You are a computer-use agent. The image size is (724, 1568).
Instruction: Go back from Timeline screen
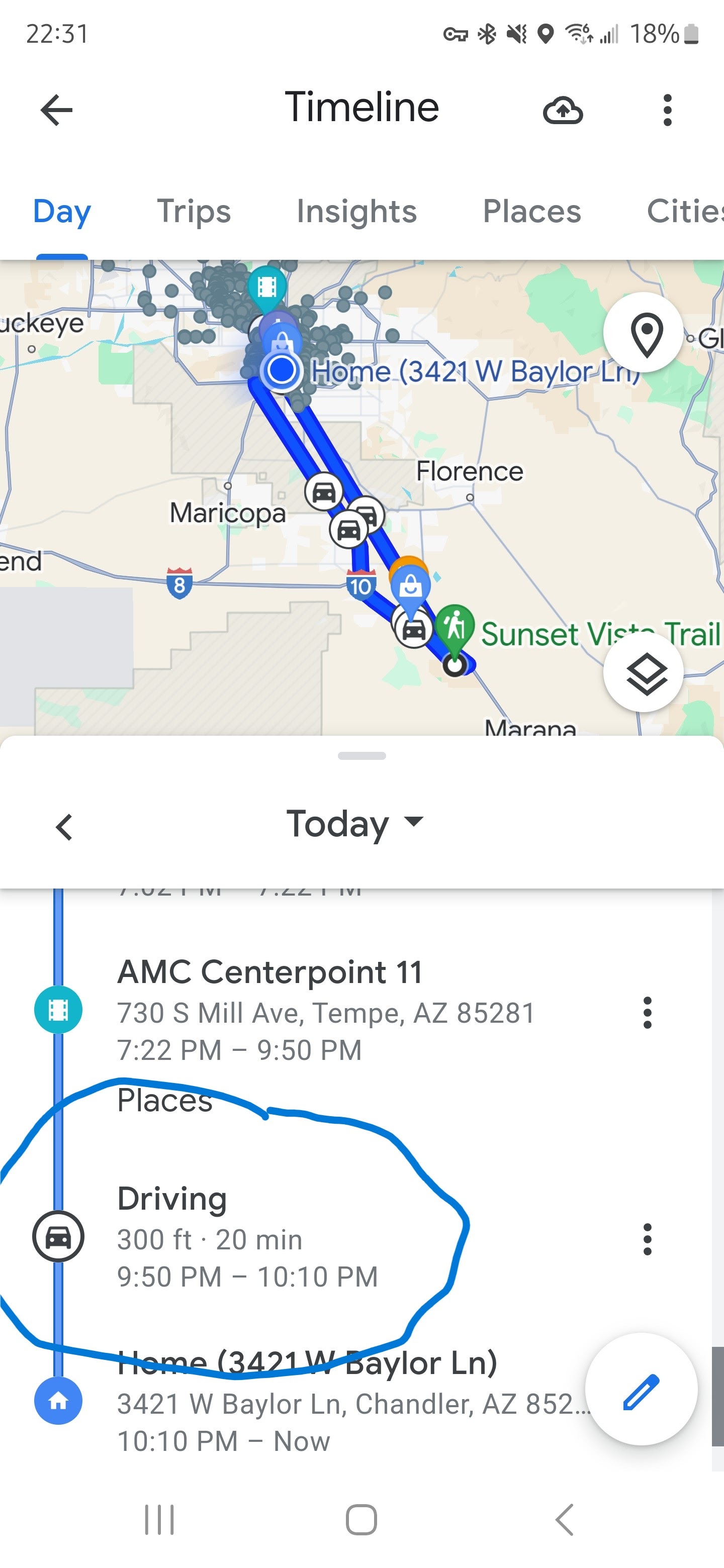(57, 110)
